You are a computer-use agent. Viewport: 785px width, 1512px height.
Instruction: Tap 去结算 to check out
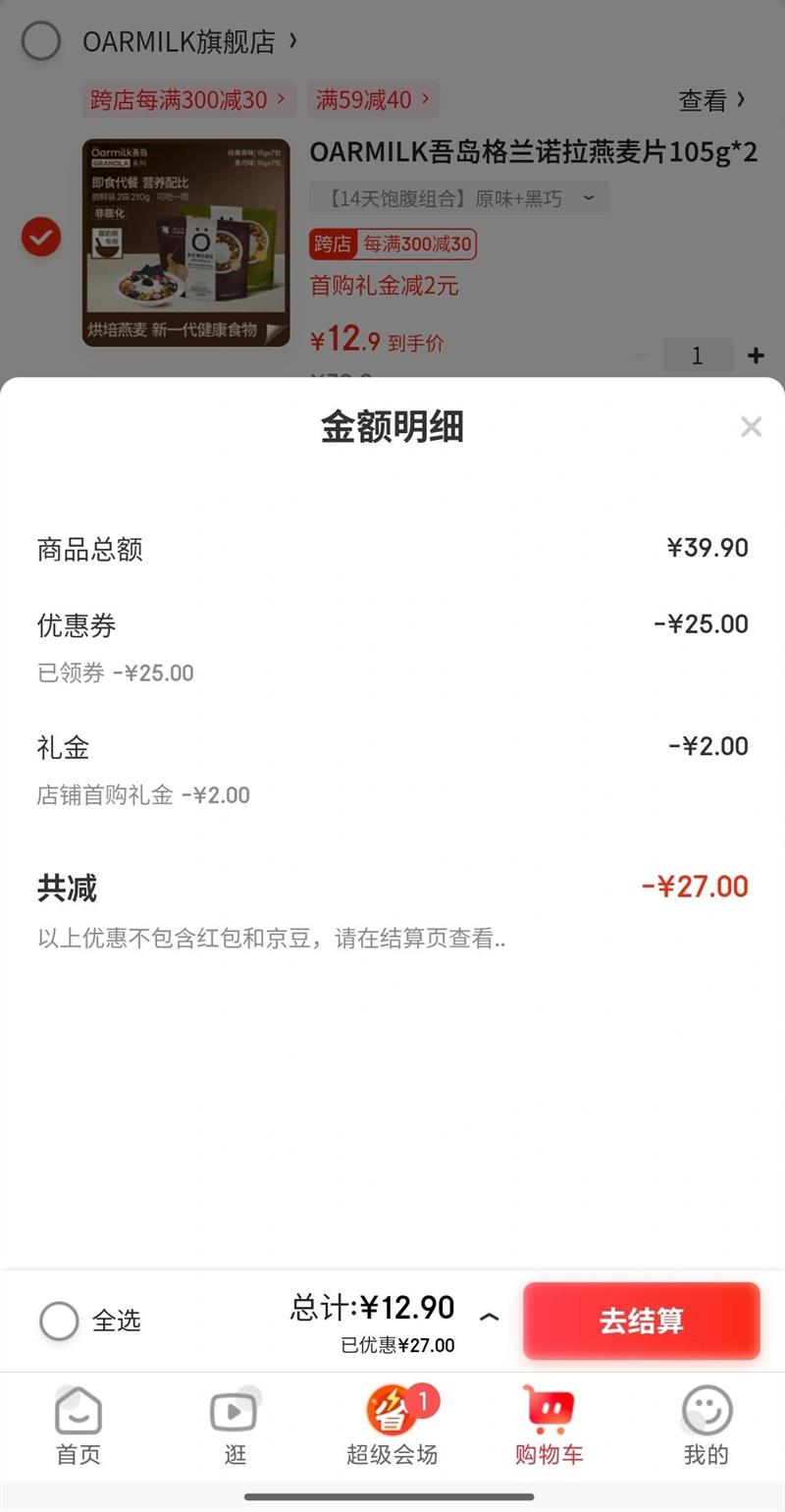coord(641,1321)
